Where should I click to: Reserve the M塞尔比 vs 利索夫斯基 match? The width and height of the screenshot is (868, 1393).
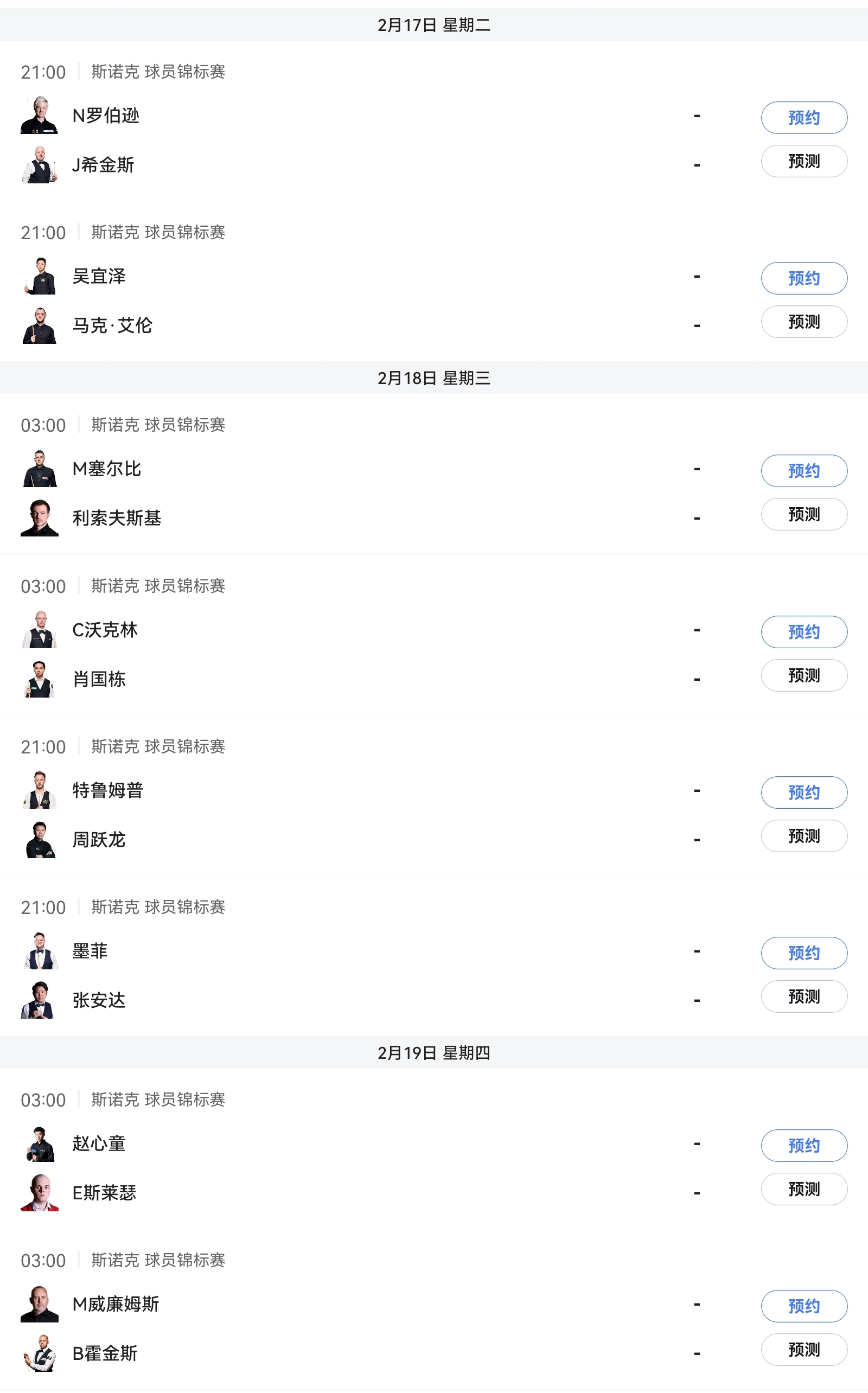coord(803,471)
